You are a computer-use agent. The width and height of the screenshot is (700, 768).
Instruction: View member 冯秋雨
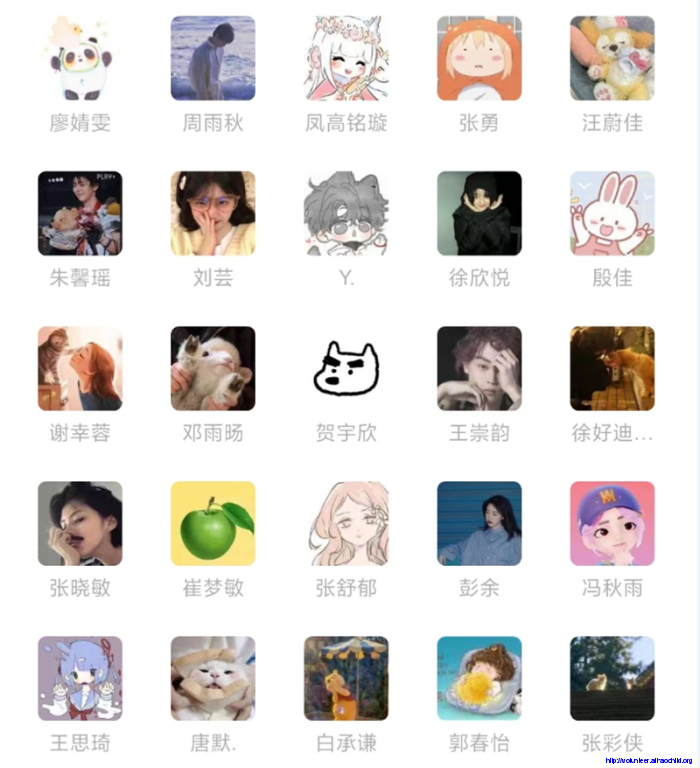[612, 523]
